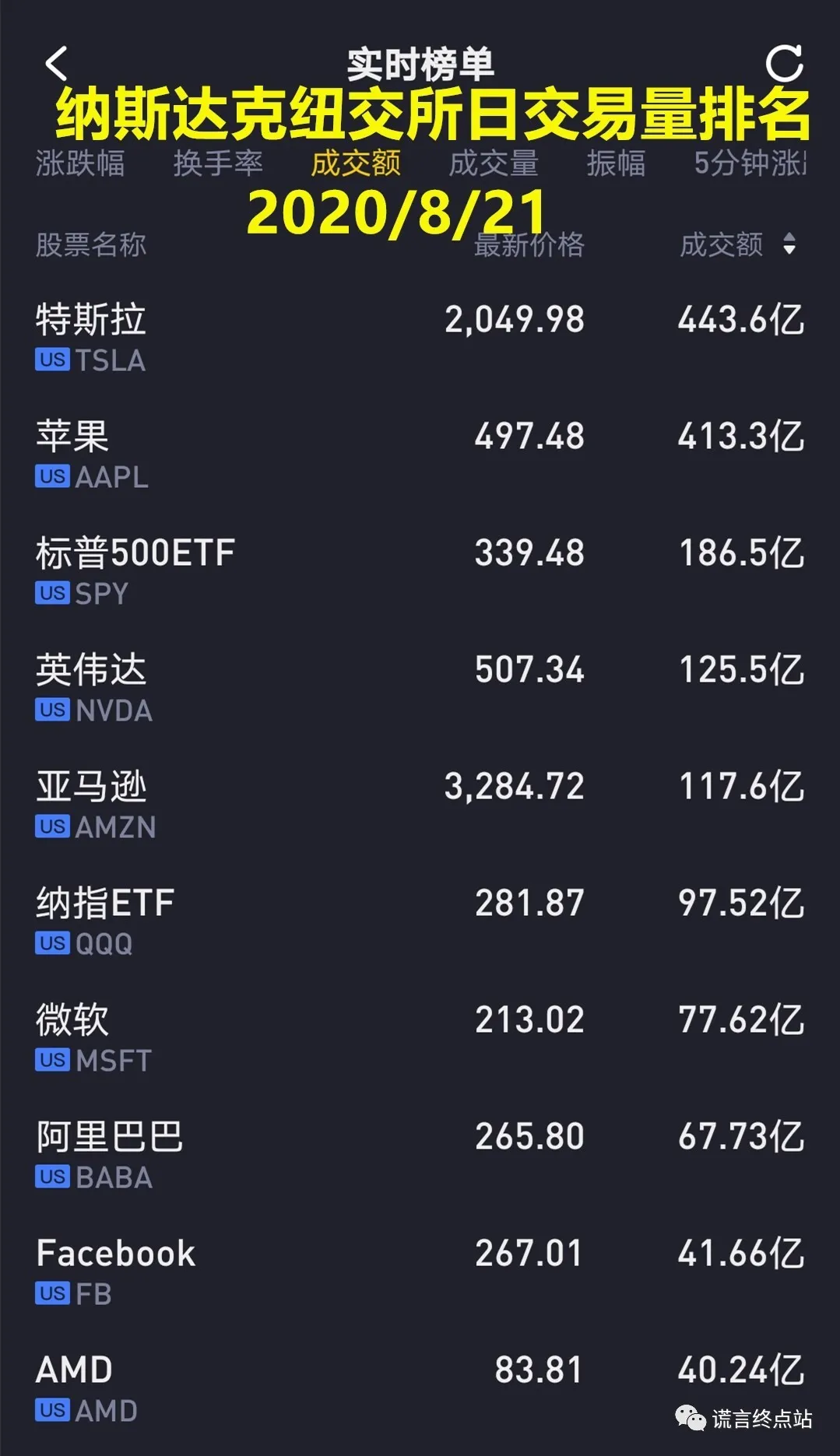
Task: Click the US market icon beside AAPL
Action: (x=51, y=476)
